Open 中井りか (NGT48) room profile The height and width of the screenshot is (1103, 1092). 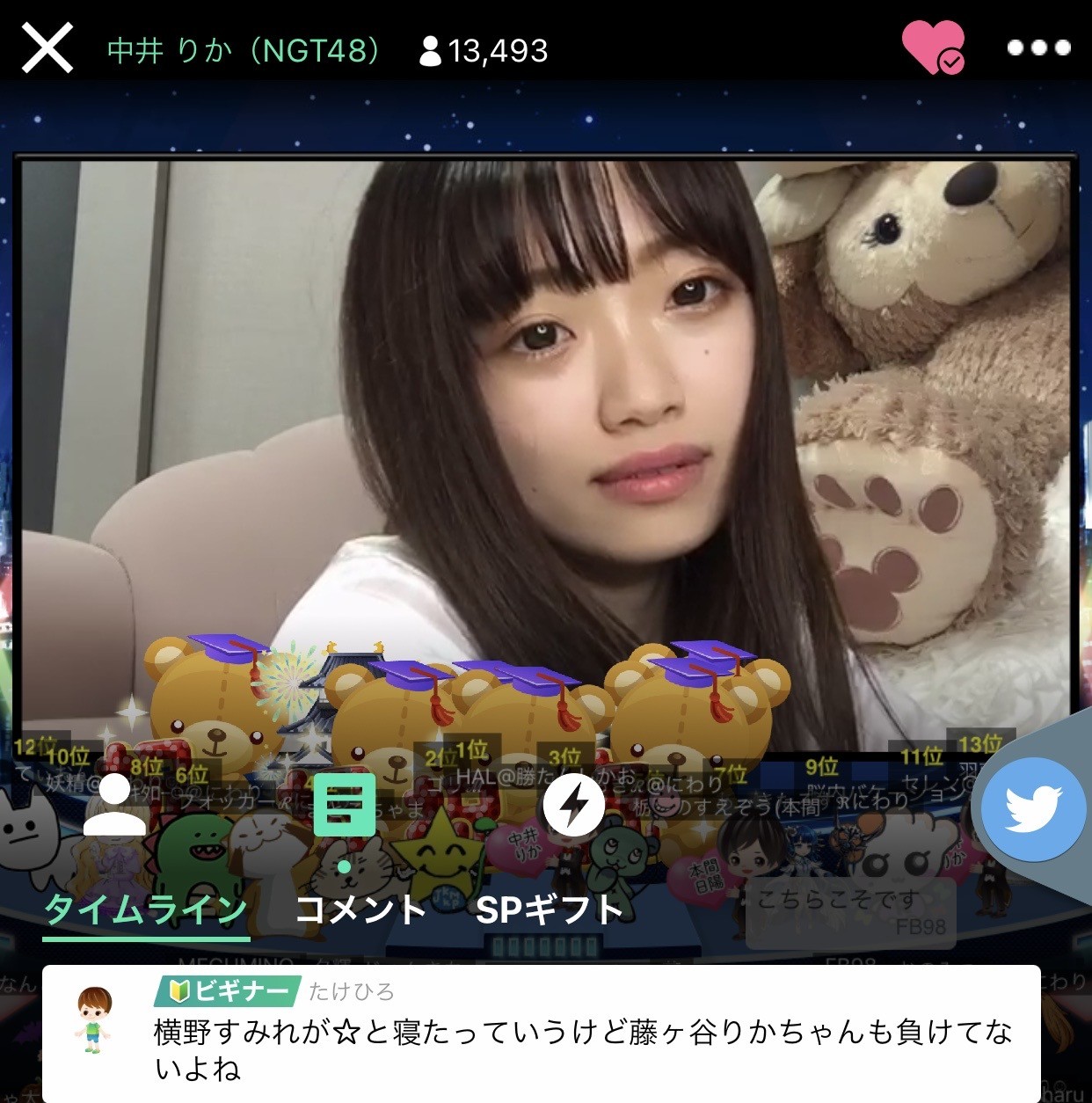[x=243, y=50]
